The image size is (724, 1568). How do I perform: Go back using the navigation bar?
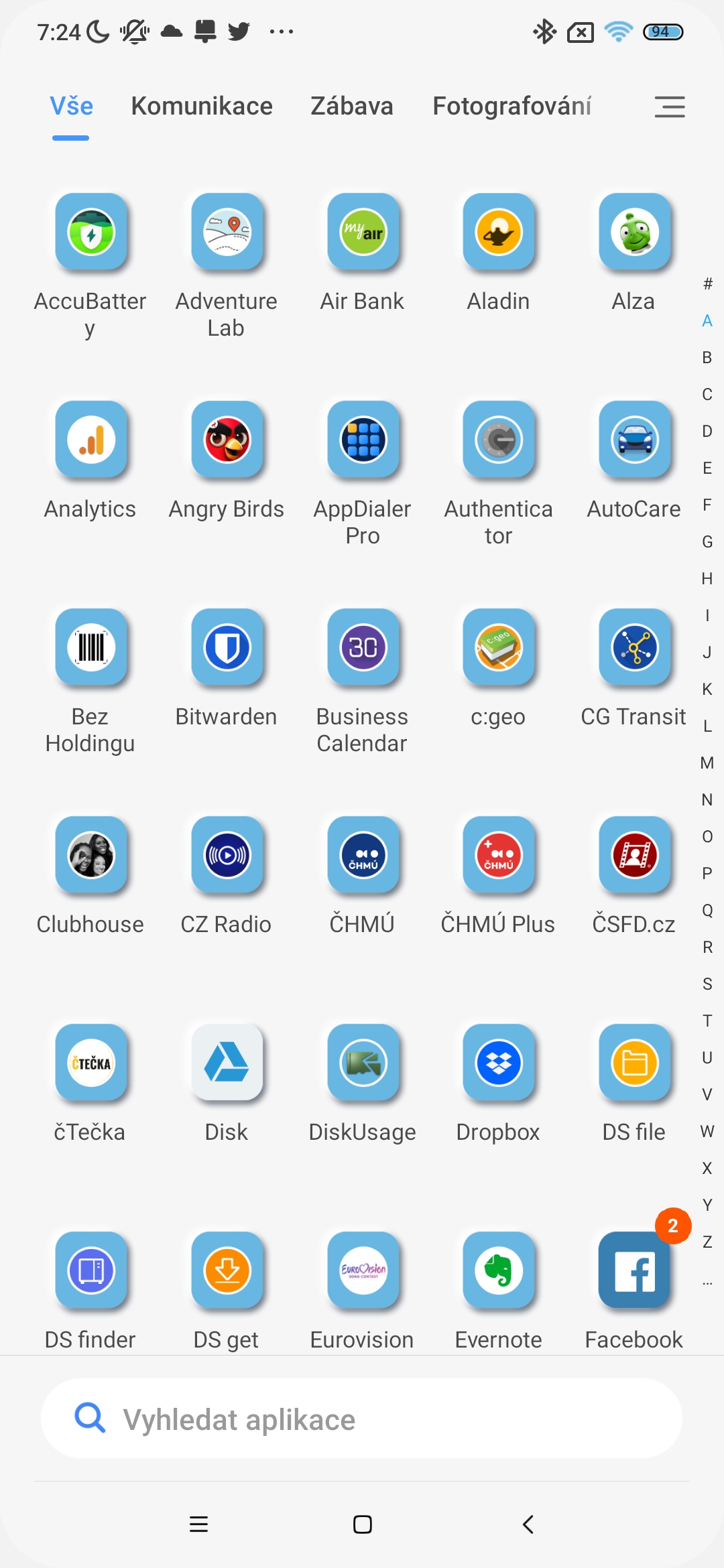[x=528, y=1524]
